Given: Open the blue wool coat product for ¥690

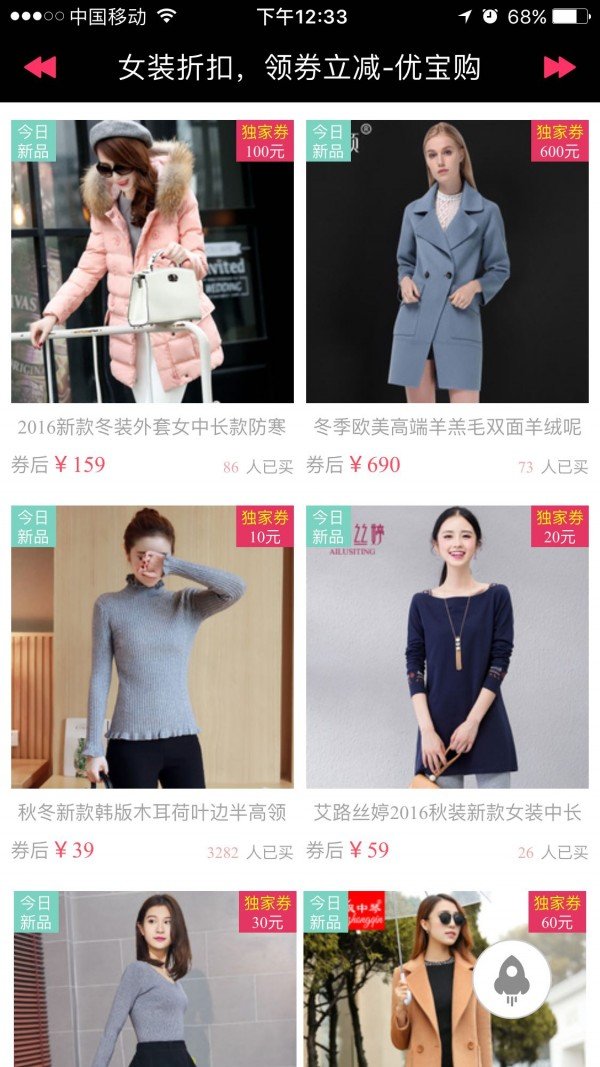Looking at the screenshot, I should tap(447, 262).
